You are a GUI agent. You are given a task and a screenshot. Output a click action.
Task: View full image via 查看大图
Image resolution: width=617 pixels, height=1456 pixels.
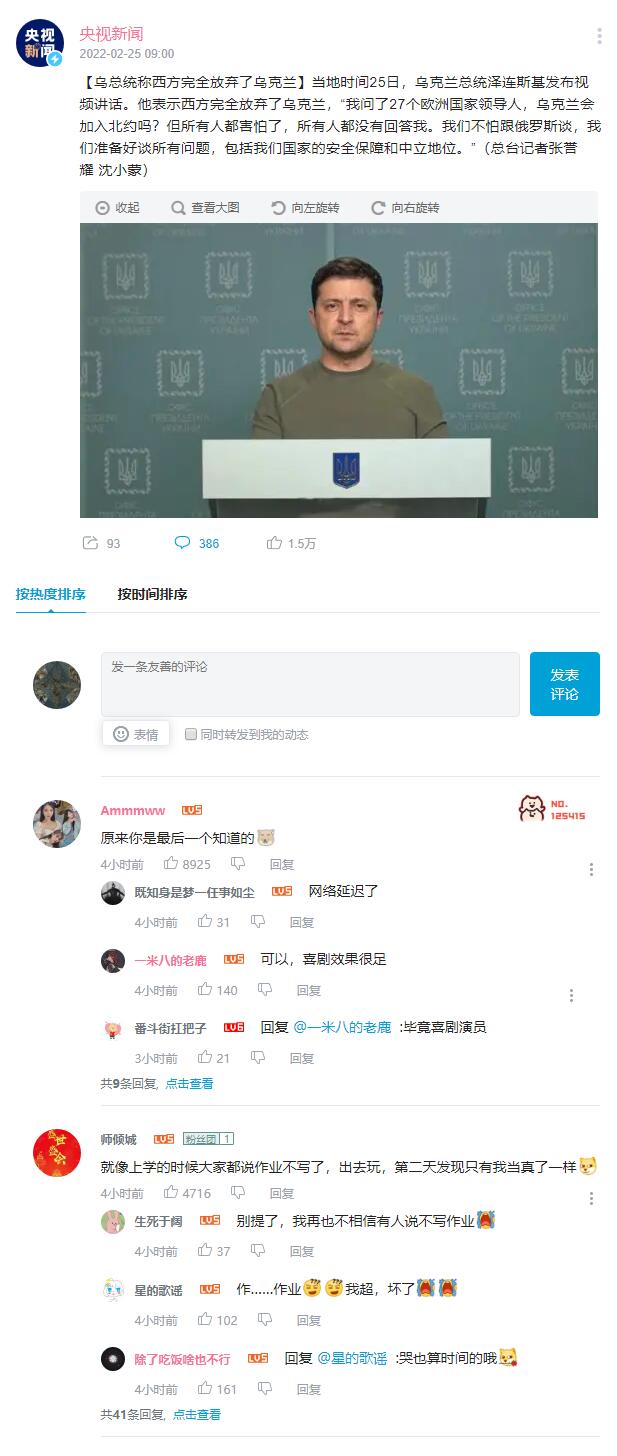(205, 208)
